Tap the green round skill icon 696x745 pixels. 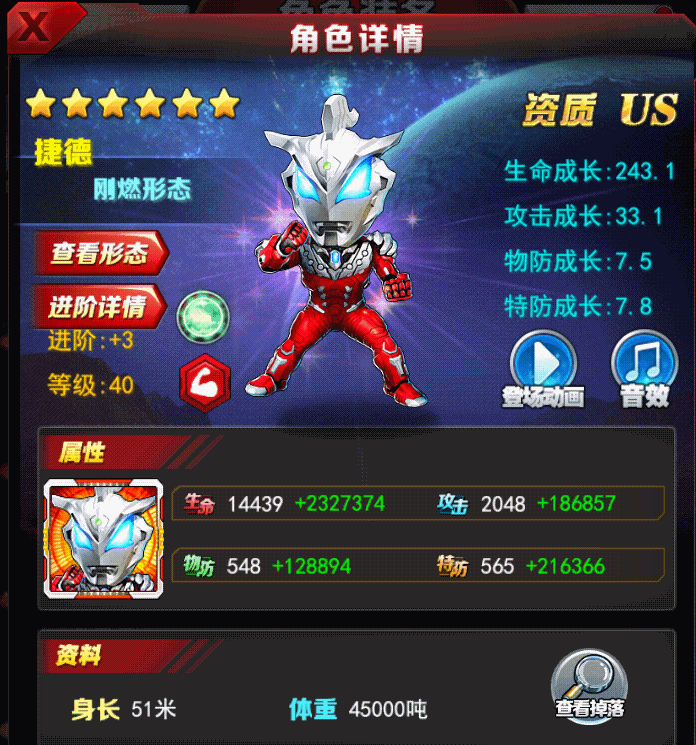click(203, 317)
